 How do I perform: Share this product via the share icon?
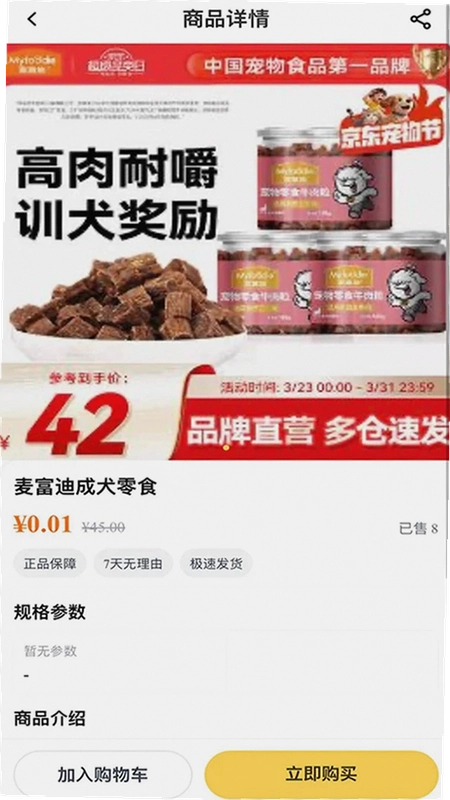[420, 19]
